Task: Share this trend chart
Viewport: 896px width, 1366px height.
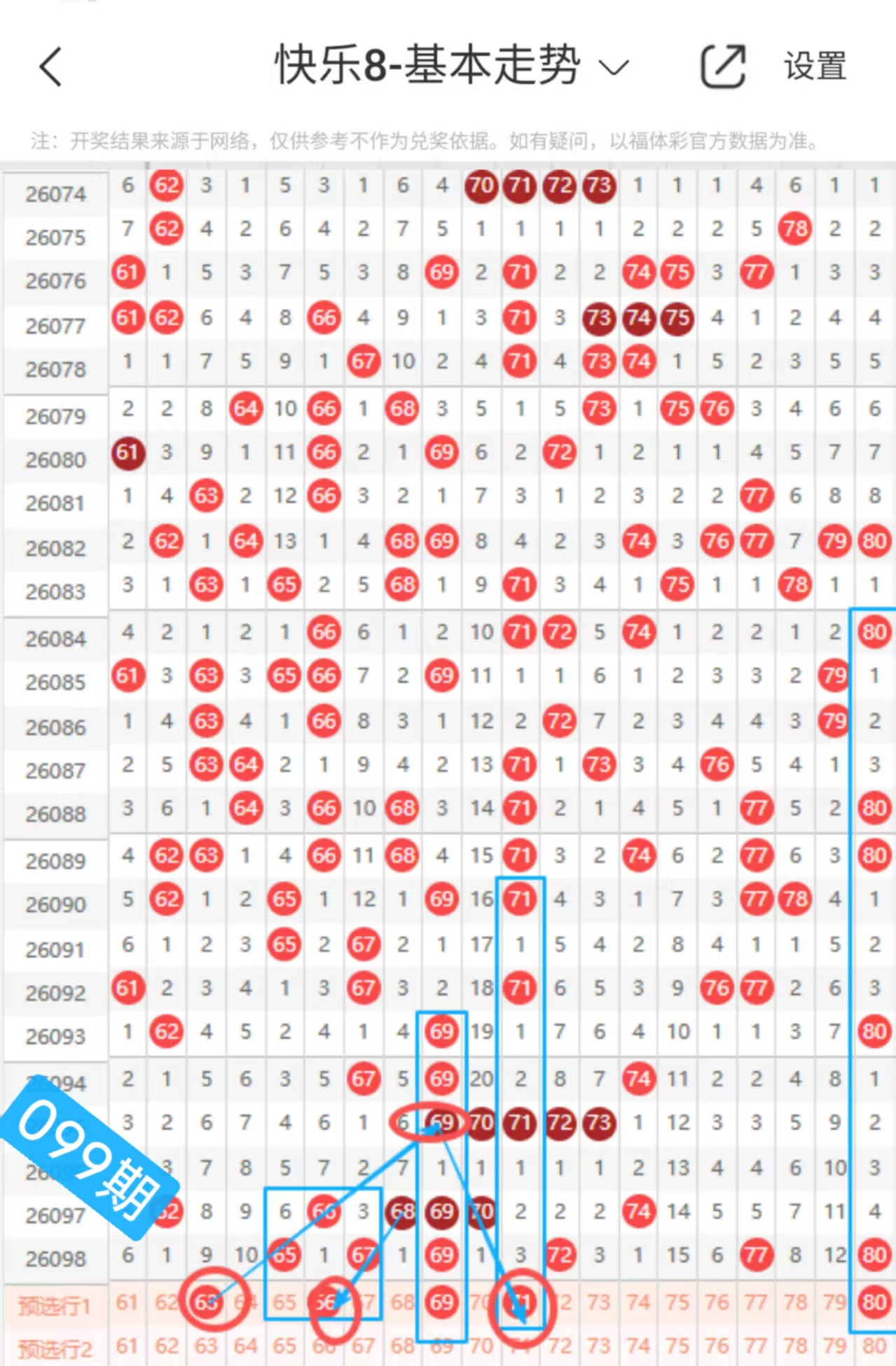Action: pos(723,67)
